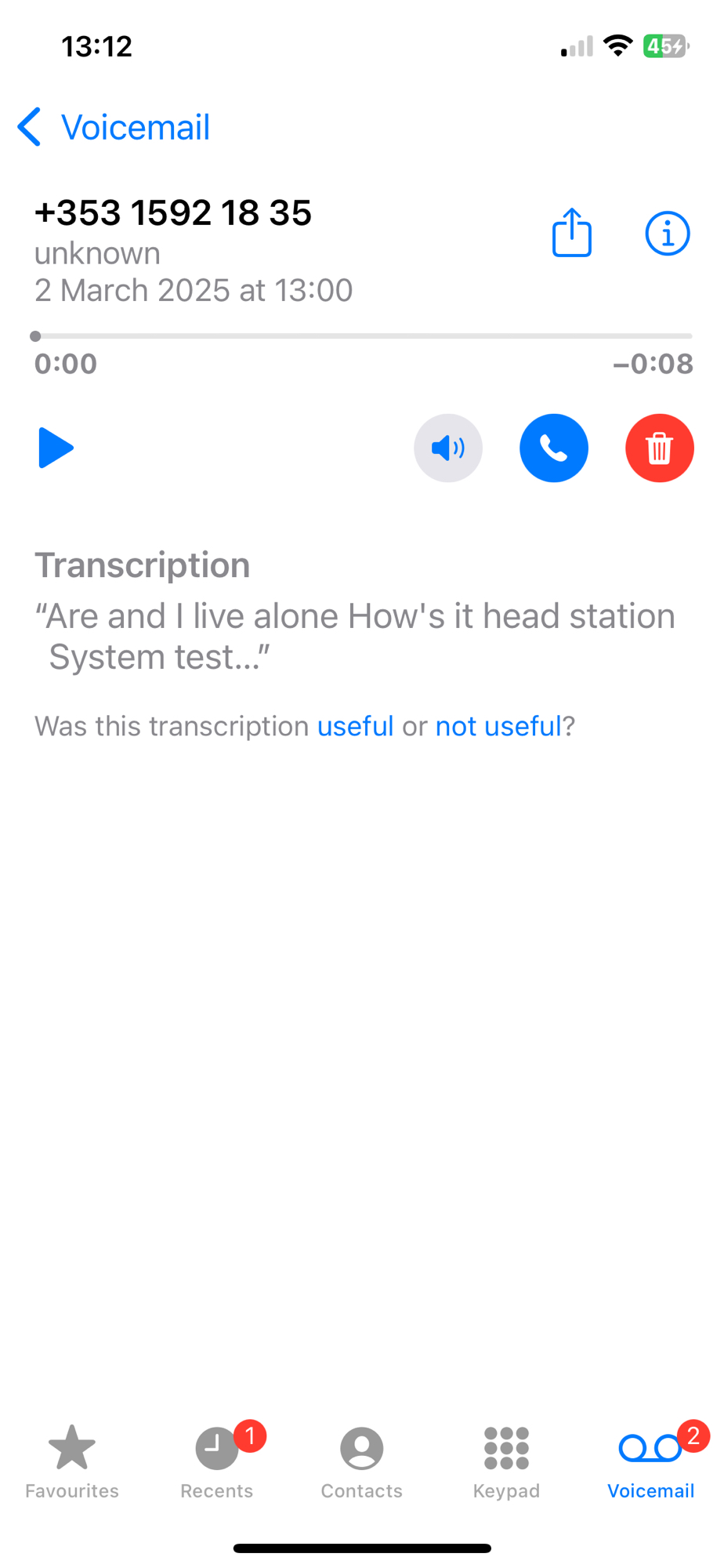Switch to the Contacts tab
Screen dimensions: 724x1568
[x=361, y=1460]
